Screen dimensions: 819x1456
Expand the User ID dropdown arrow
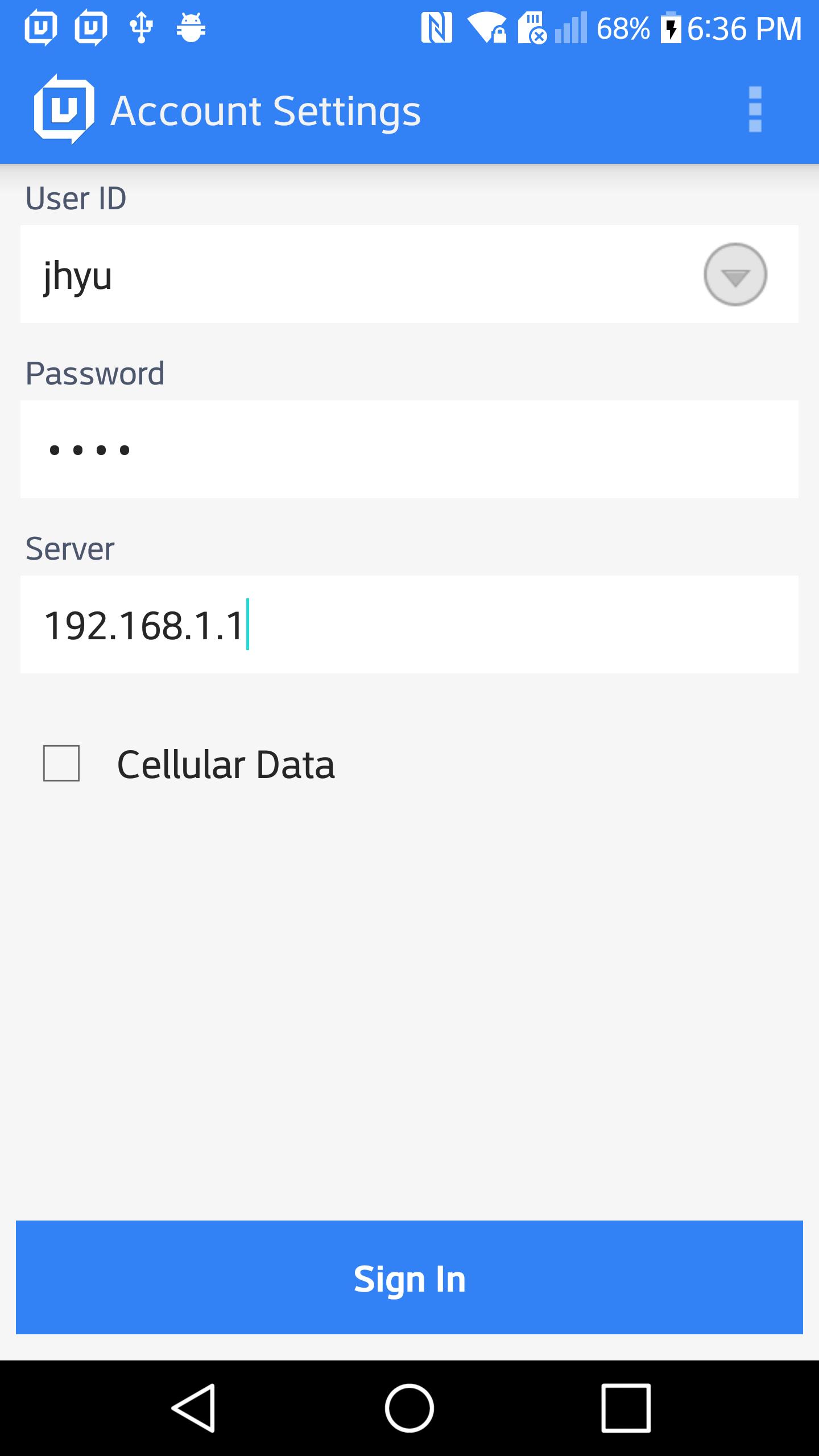tap(735, 275)
